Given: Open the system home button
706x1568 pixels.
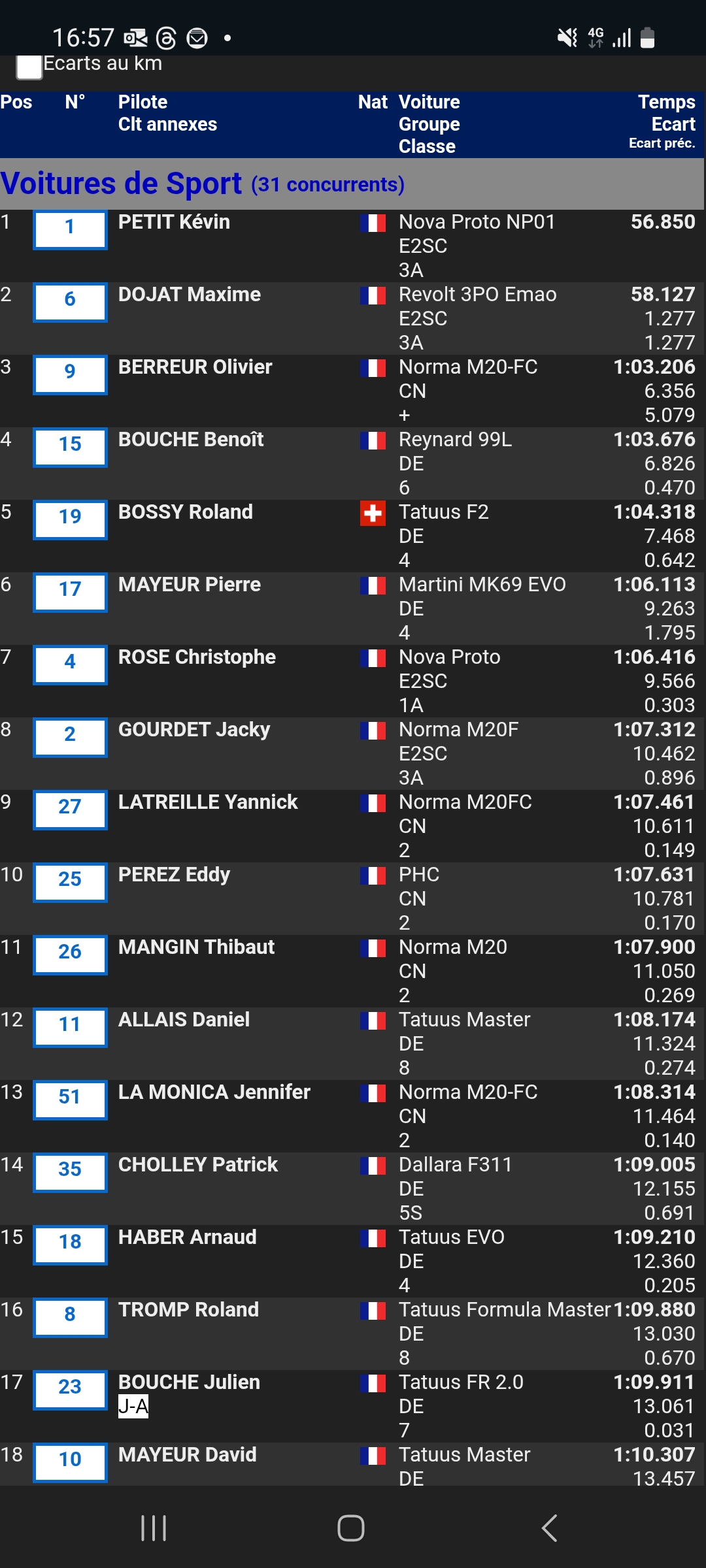Looking at the screenshot, I should pos(351,1528).
